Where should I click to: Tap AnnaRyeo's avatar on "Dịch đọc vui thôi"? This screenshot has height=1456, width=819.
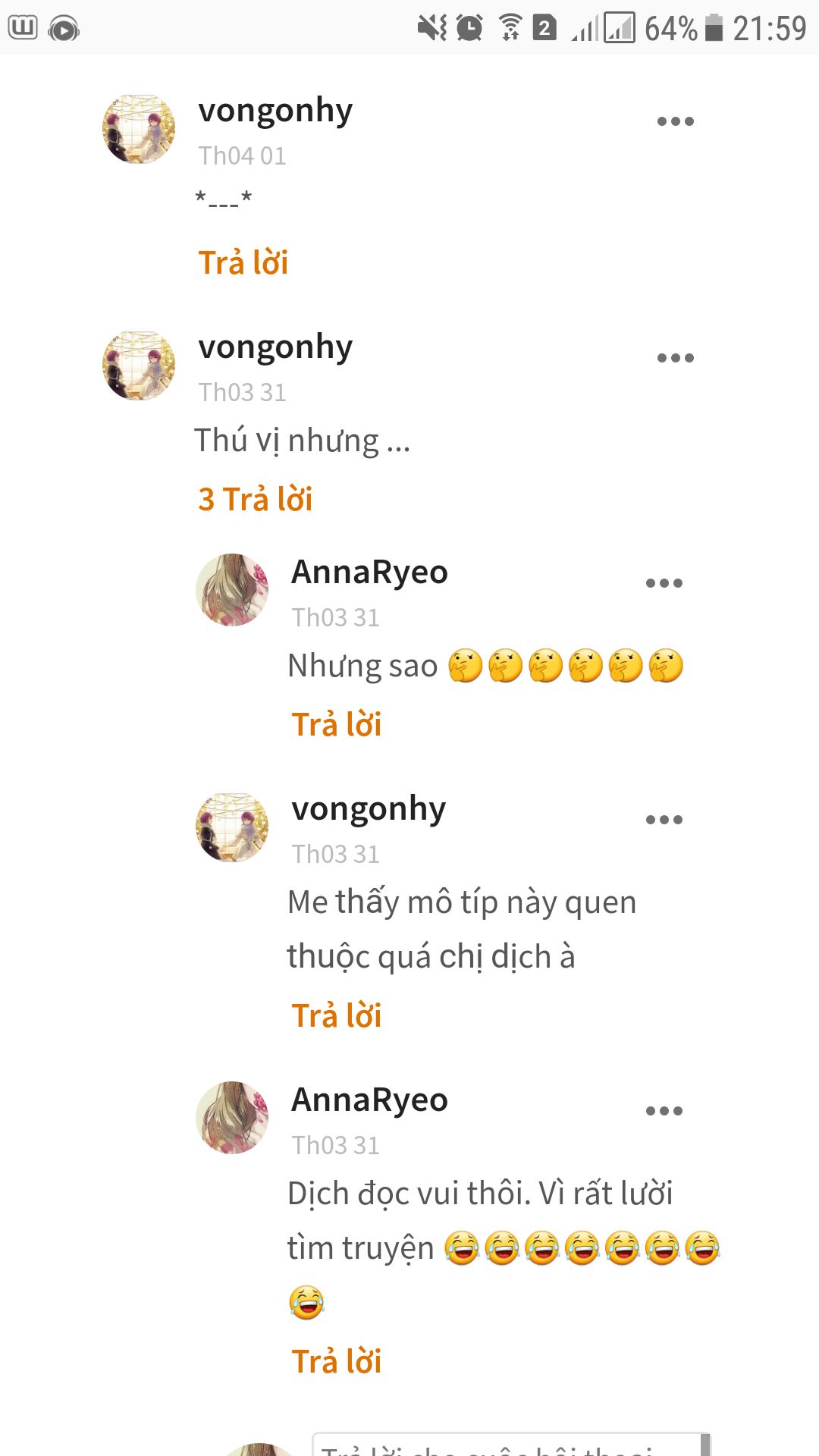(232, 1117)
